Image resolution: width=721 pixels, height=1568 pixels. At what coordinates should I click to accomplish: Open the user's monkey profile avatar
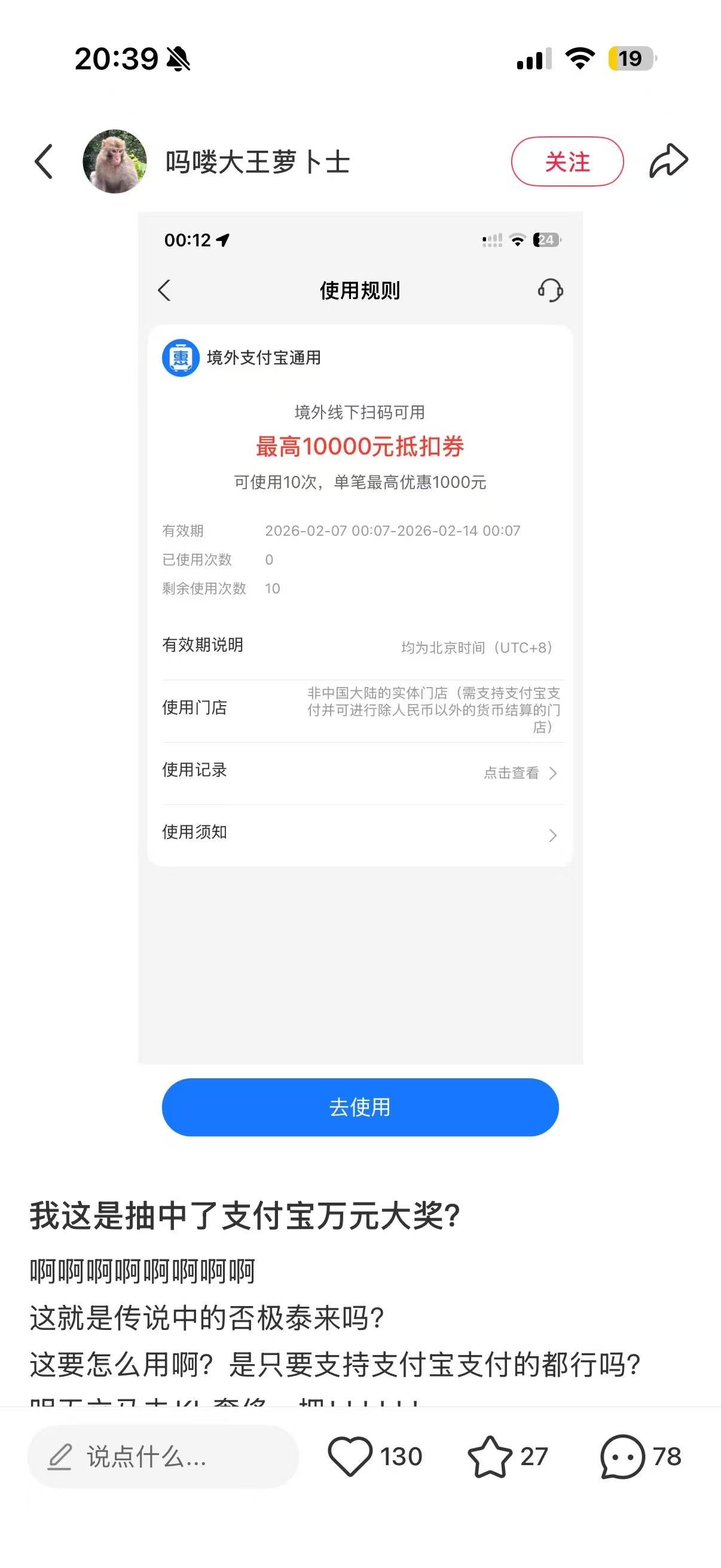114,161
